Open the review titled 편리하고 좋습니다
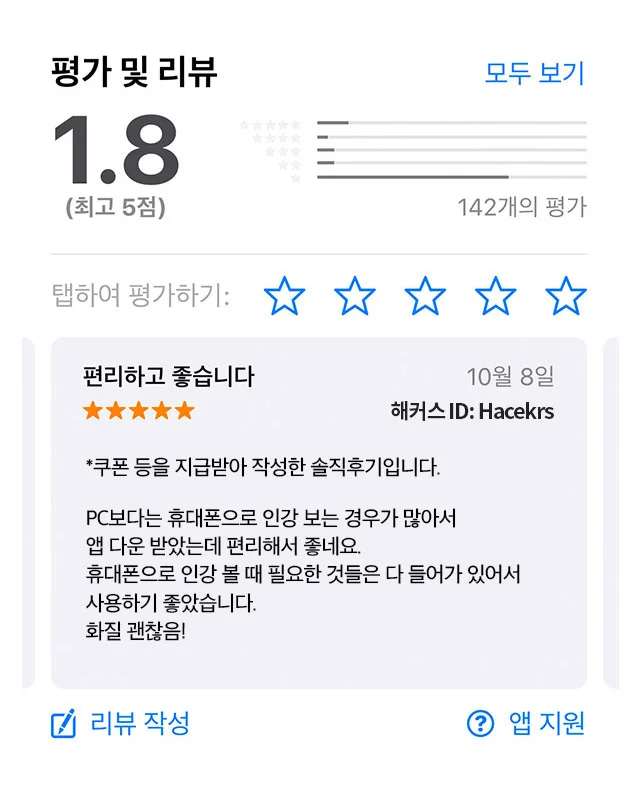 318,512
